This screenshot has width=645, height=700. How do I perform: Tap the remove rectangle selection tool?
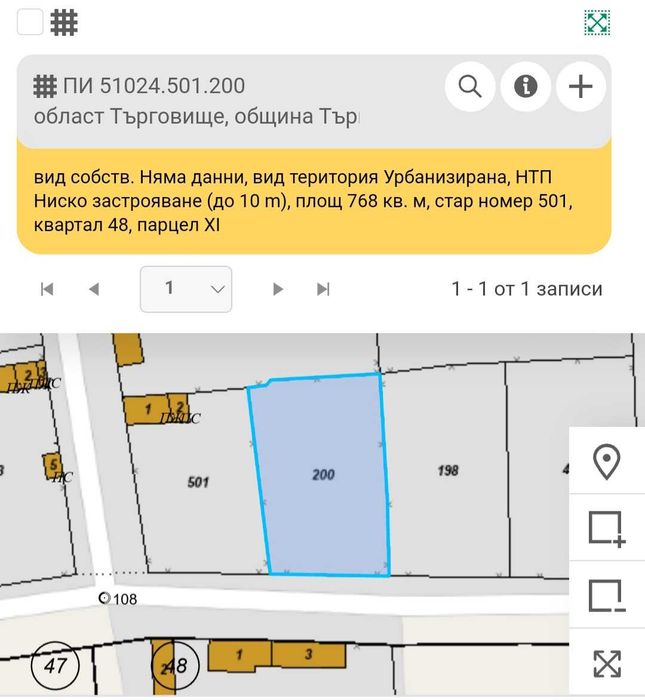[606, 595]
